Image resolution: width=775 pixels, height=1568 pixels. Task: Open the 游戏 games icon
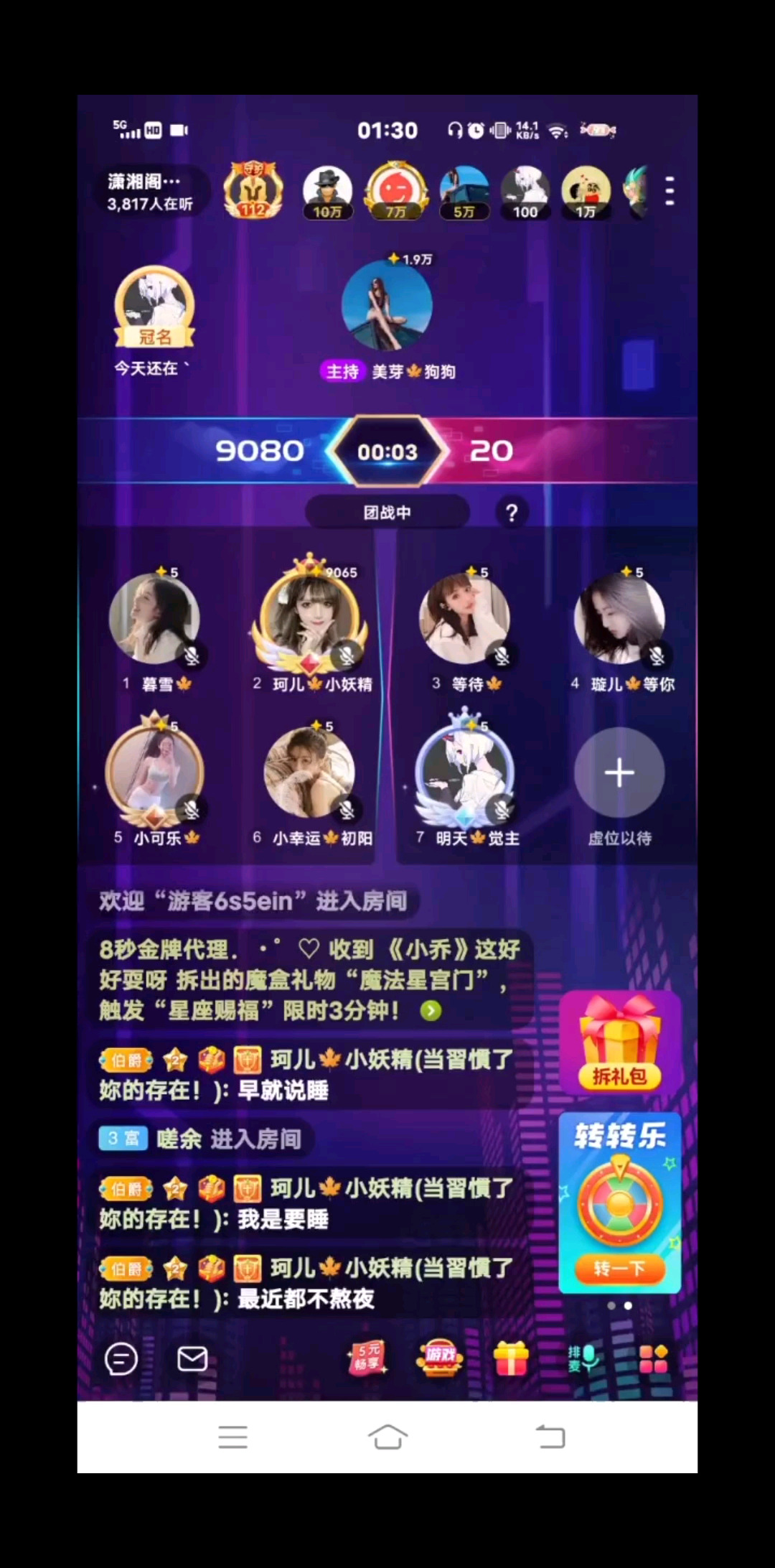point(439,1358)
